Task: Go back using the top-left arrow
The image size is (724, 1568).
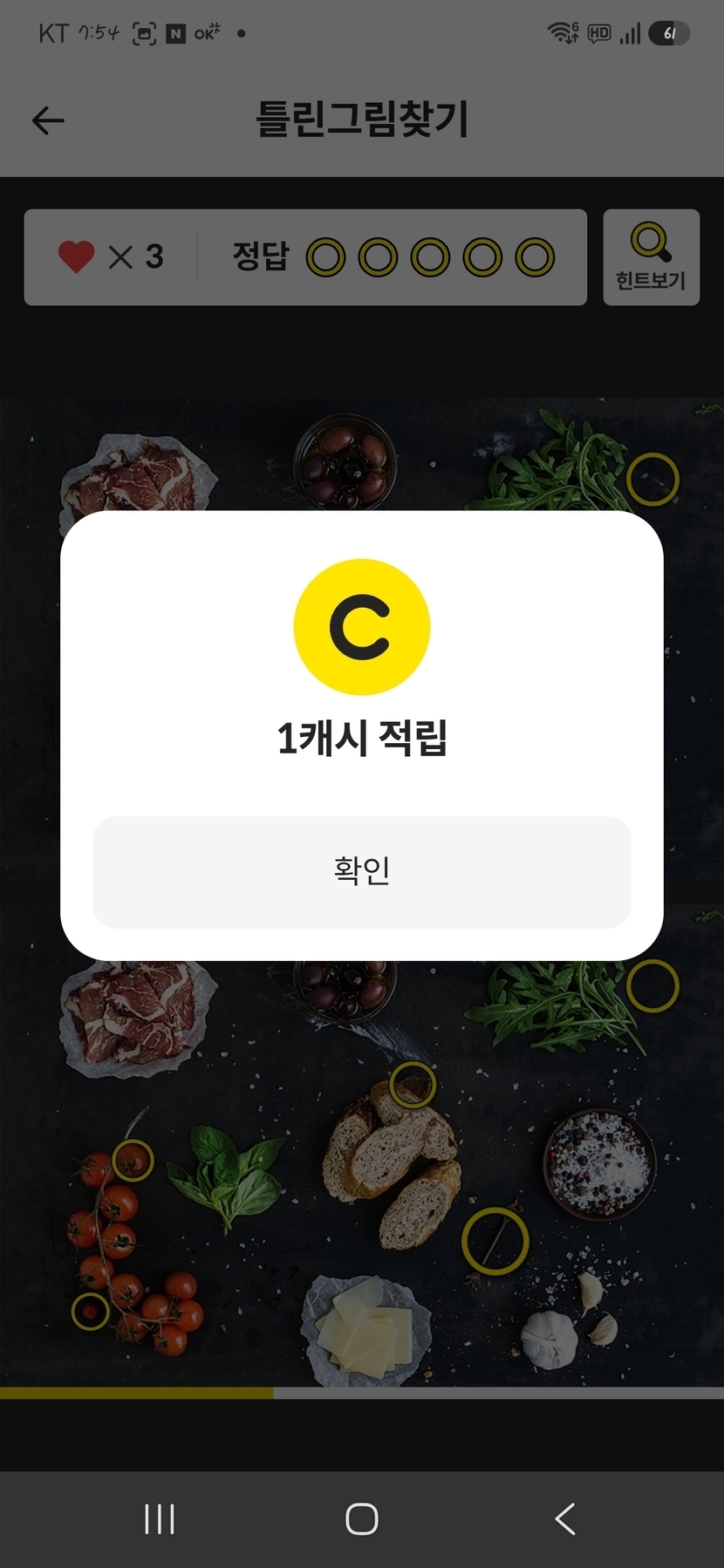Action: click(x=48, y=120)
